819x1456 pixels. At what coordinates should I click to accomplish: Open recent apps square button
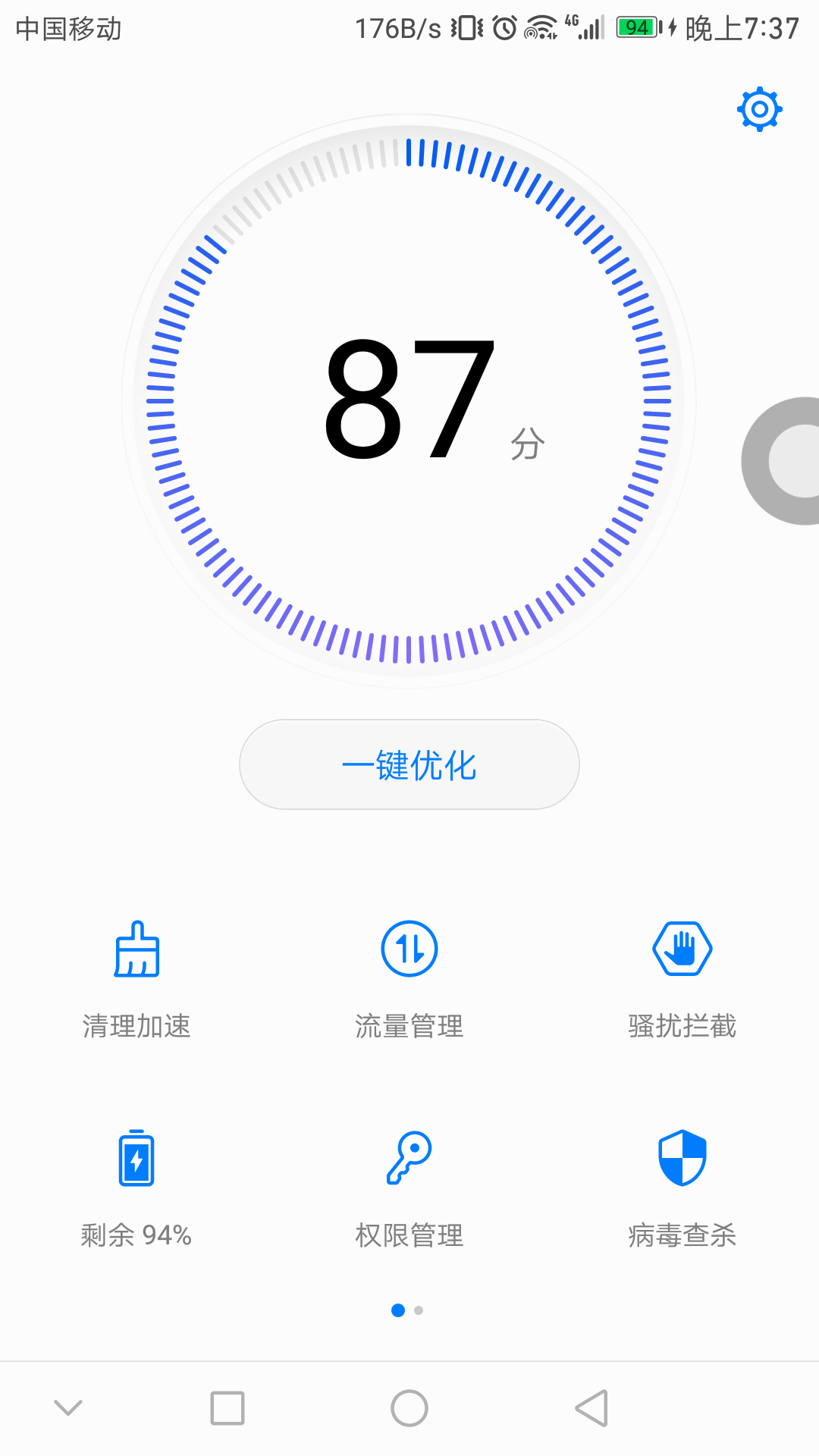click(x=227, y=1408)
